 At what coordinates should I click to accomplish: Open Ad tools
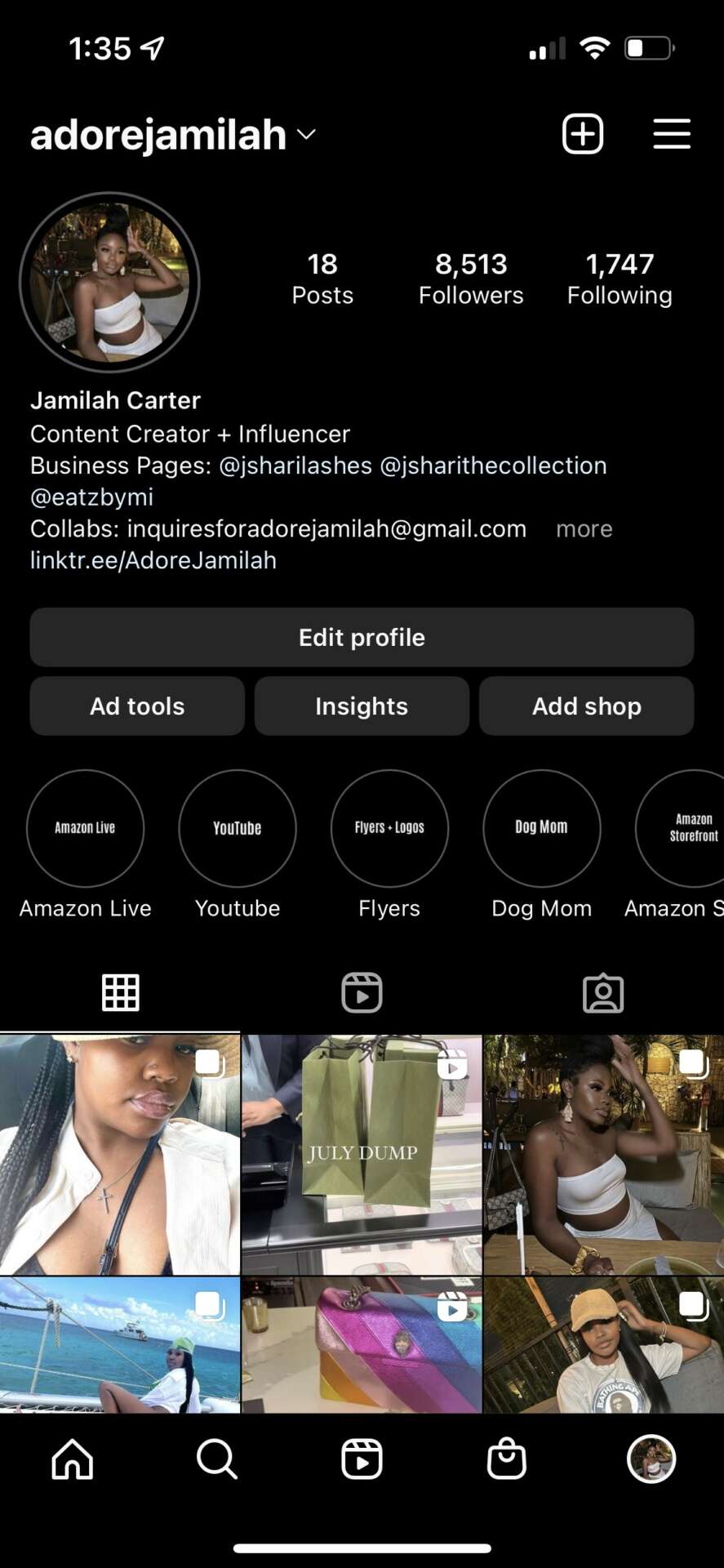pyautogui.click(x=137, y=706)
